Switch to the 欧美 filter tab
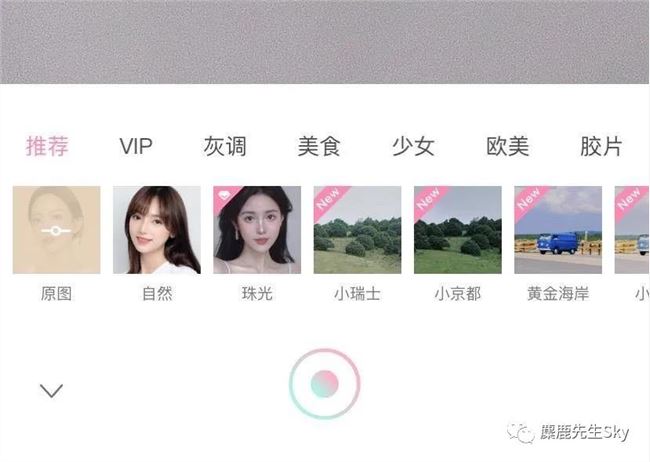 (x=507, y=147)
